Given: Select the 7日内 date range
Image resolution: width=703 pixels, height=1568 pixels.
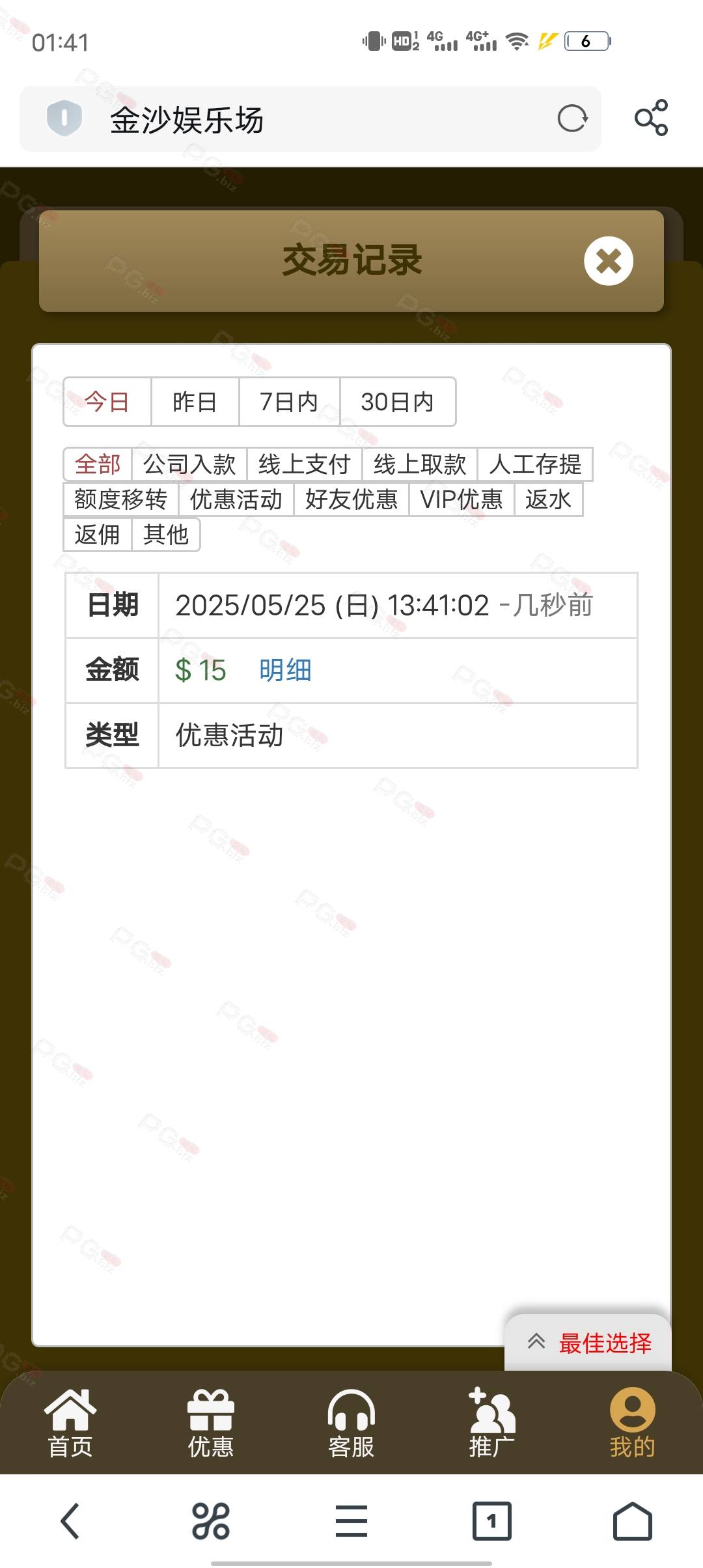Looking at the screenshot, I should coord(289,402).
